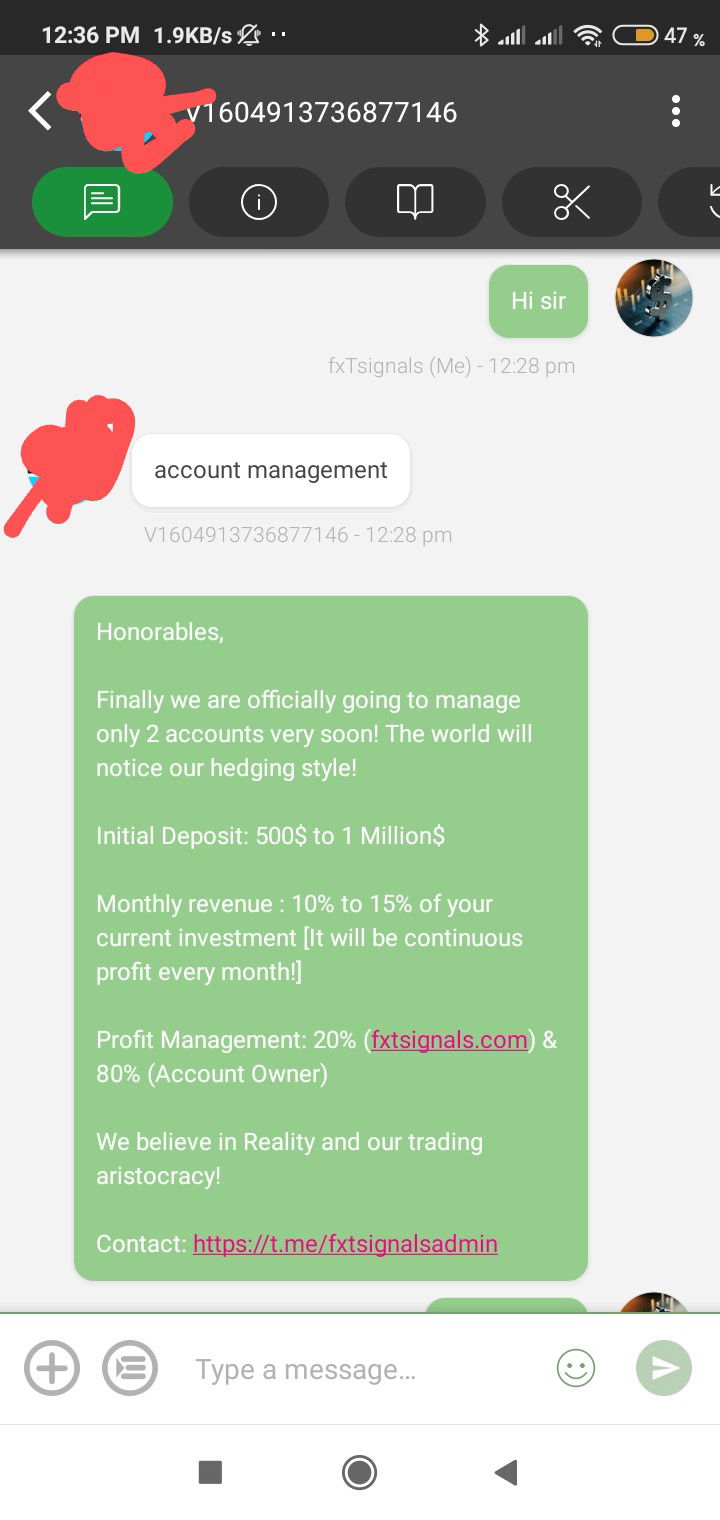Select the green chat messages tab
This screenshot has width=720, height=1520.
pyautogui.click(x=102, y=202)
